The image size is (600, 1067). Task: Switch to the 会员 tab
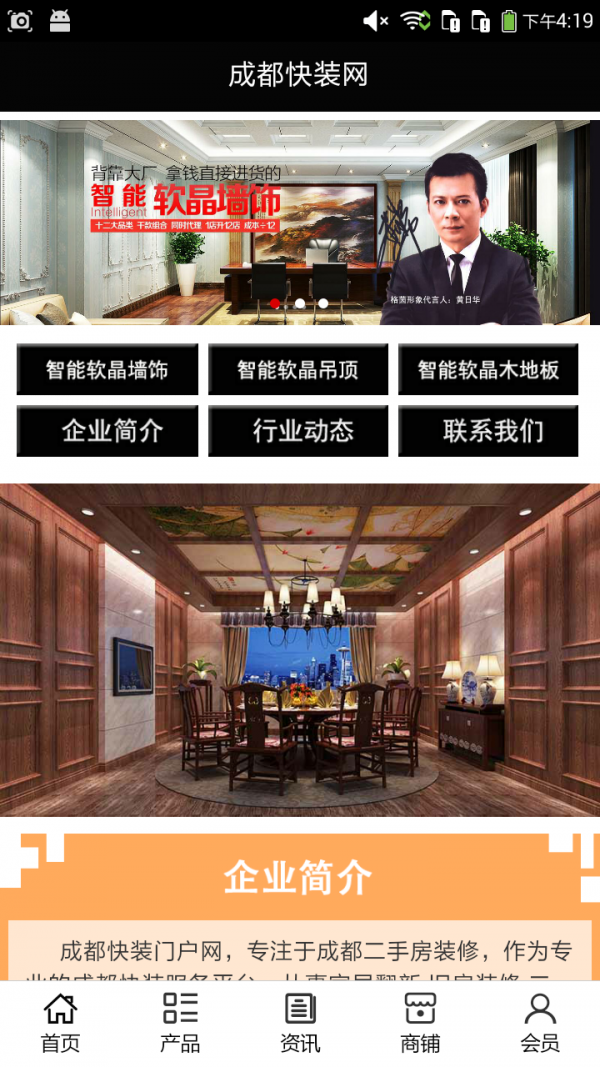(540, 1023)
